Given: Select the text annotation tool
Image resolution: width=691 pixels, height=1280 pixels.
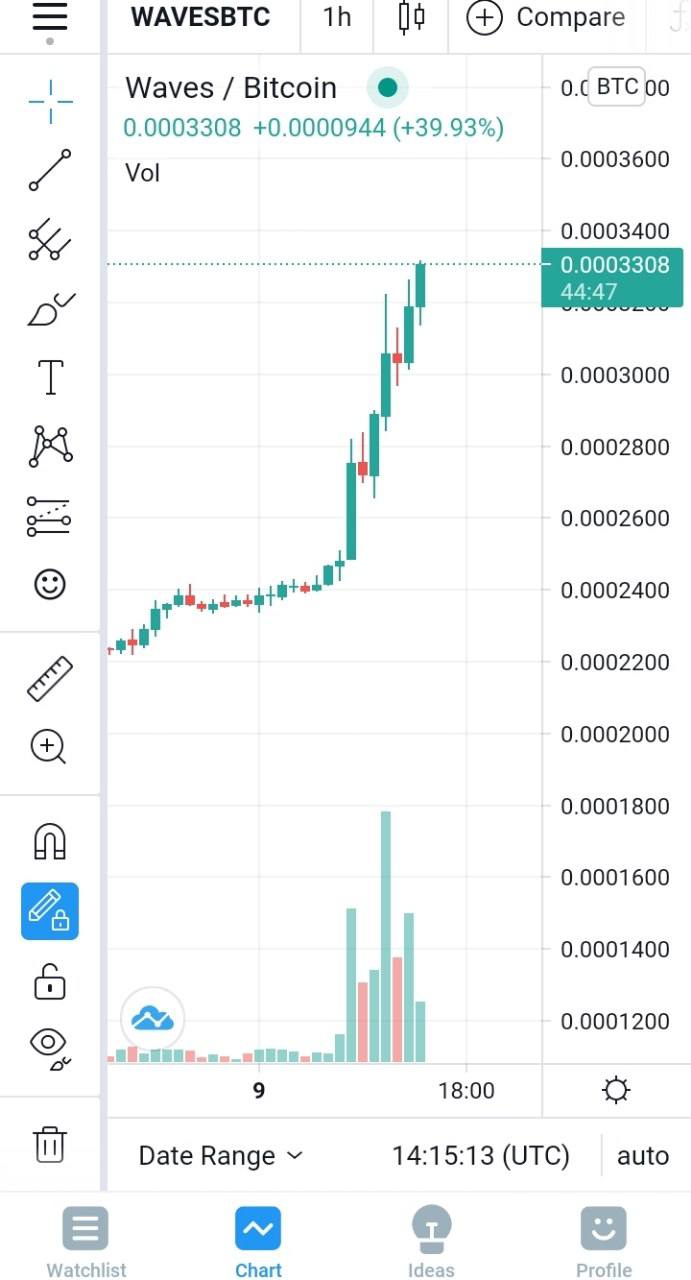Looking at the screenshot, I should [50, 378].
